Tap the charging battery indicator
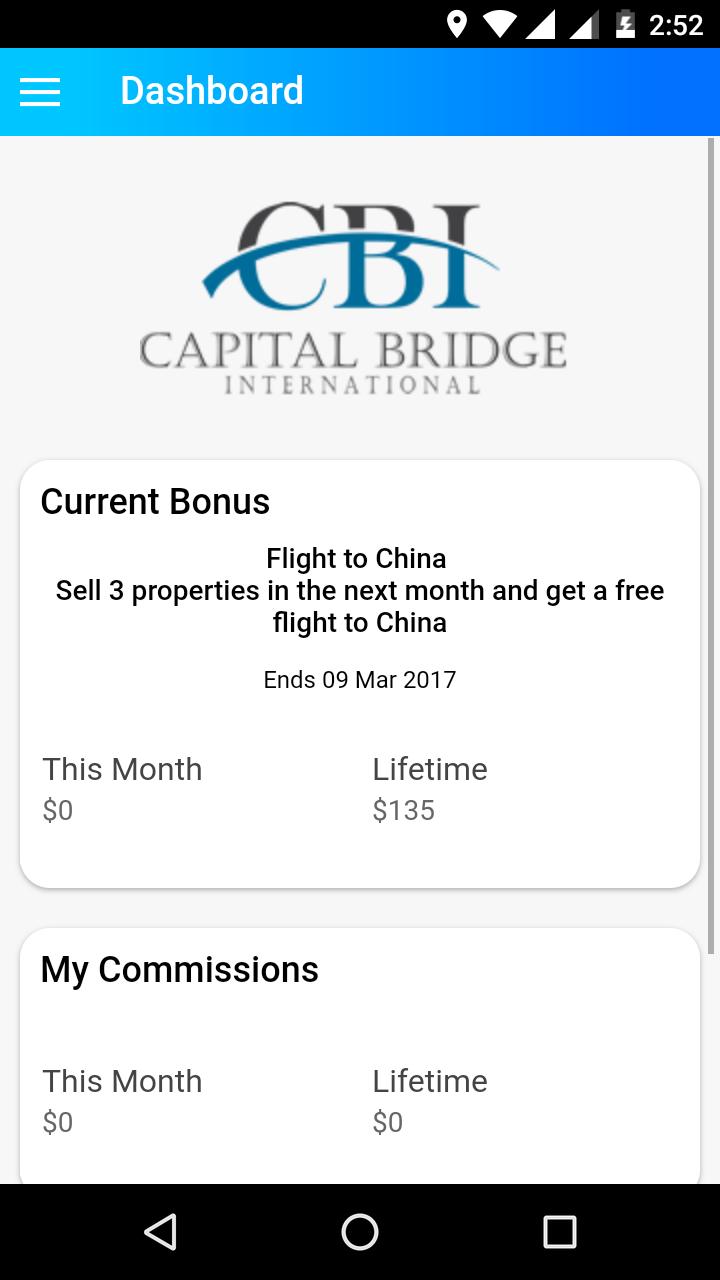The height and width of the screenshot is (1280, 720). point(625,23)
